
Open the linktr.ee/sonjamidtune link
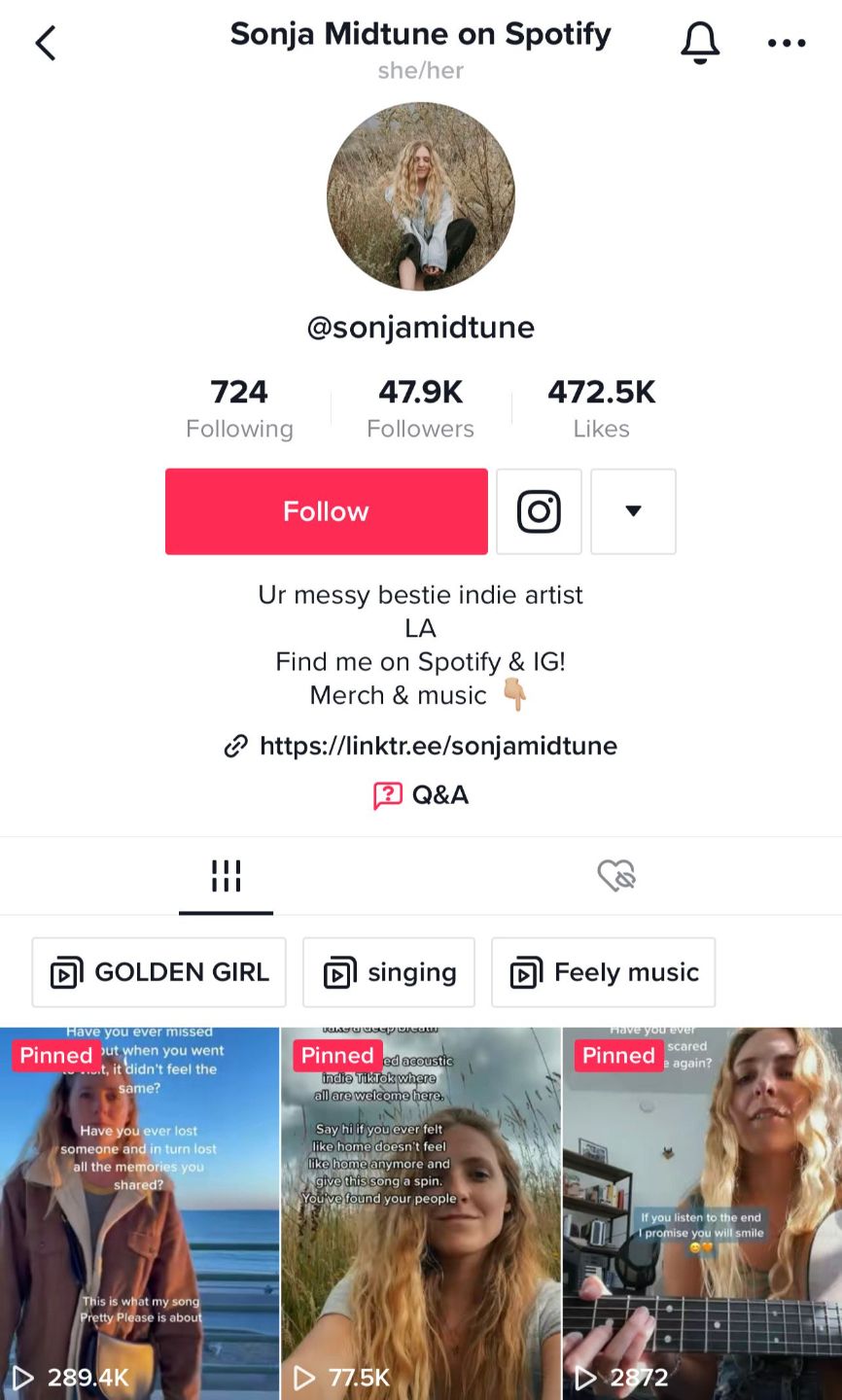tap(421, 746)
